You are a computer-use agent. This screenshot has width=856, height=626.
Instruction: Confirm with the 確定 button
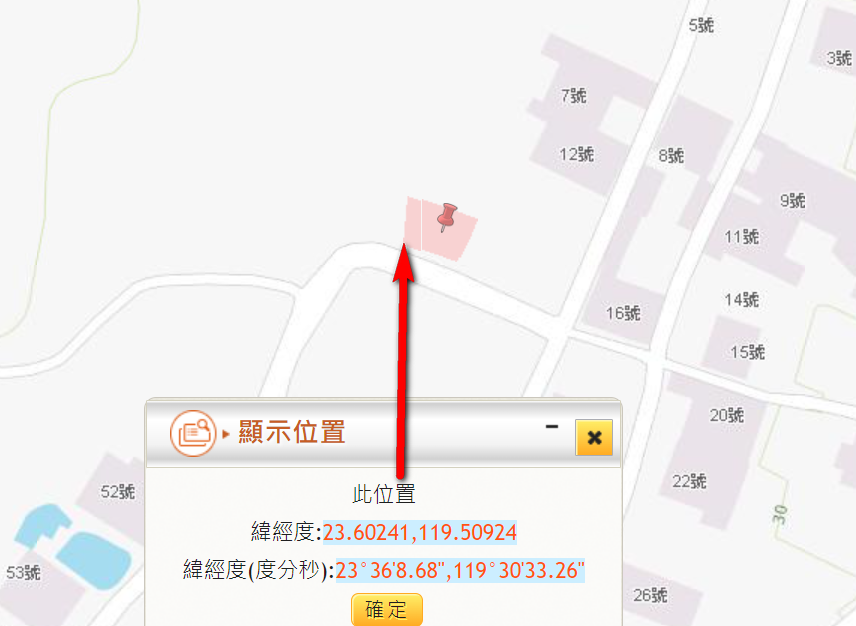coord(387,609)
